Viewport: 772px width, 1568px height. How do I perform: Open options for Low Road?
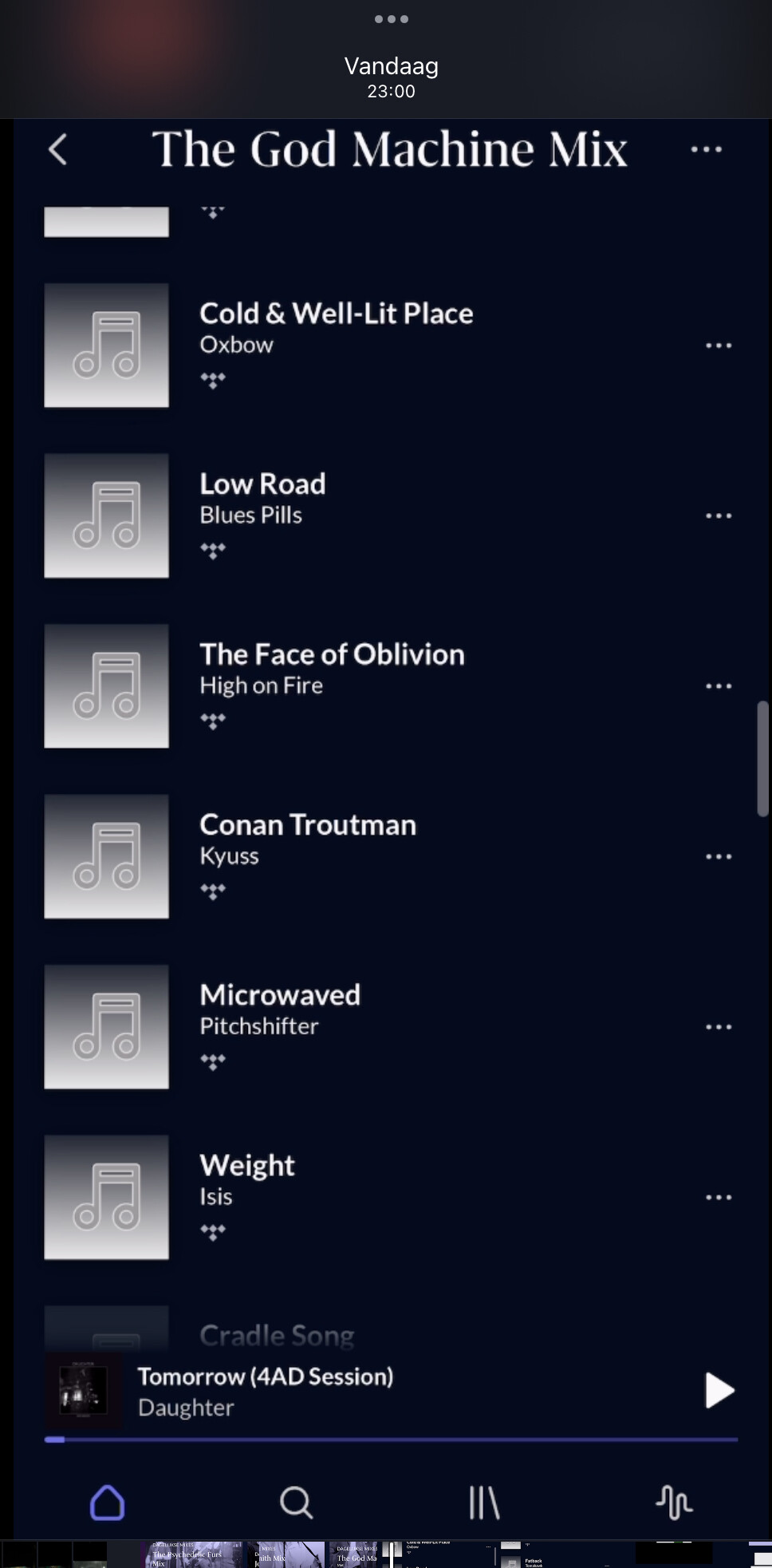tap(719, 515)
